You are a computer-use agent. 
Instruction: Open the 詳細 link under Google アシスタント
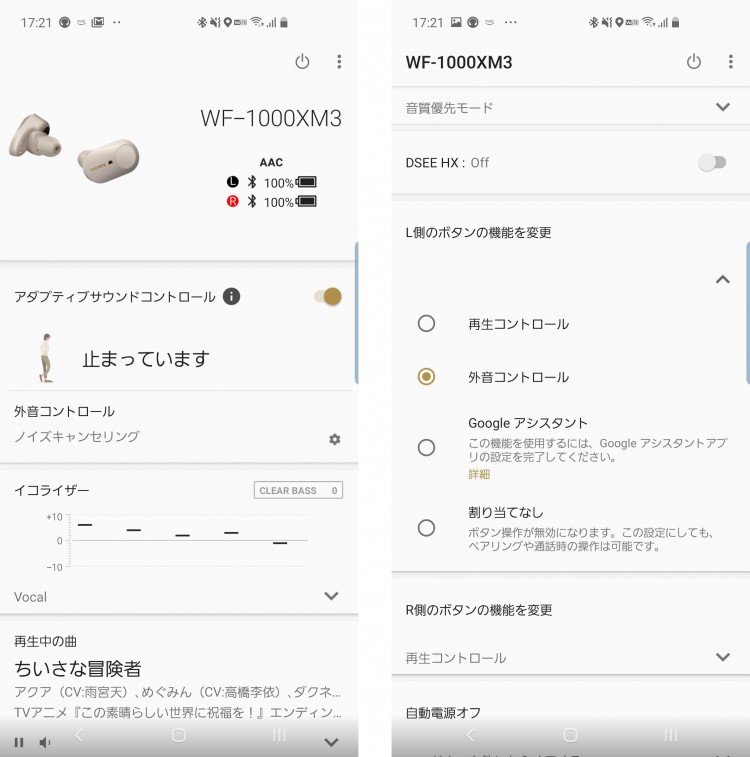click(x=479, y=474)
